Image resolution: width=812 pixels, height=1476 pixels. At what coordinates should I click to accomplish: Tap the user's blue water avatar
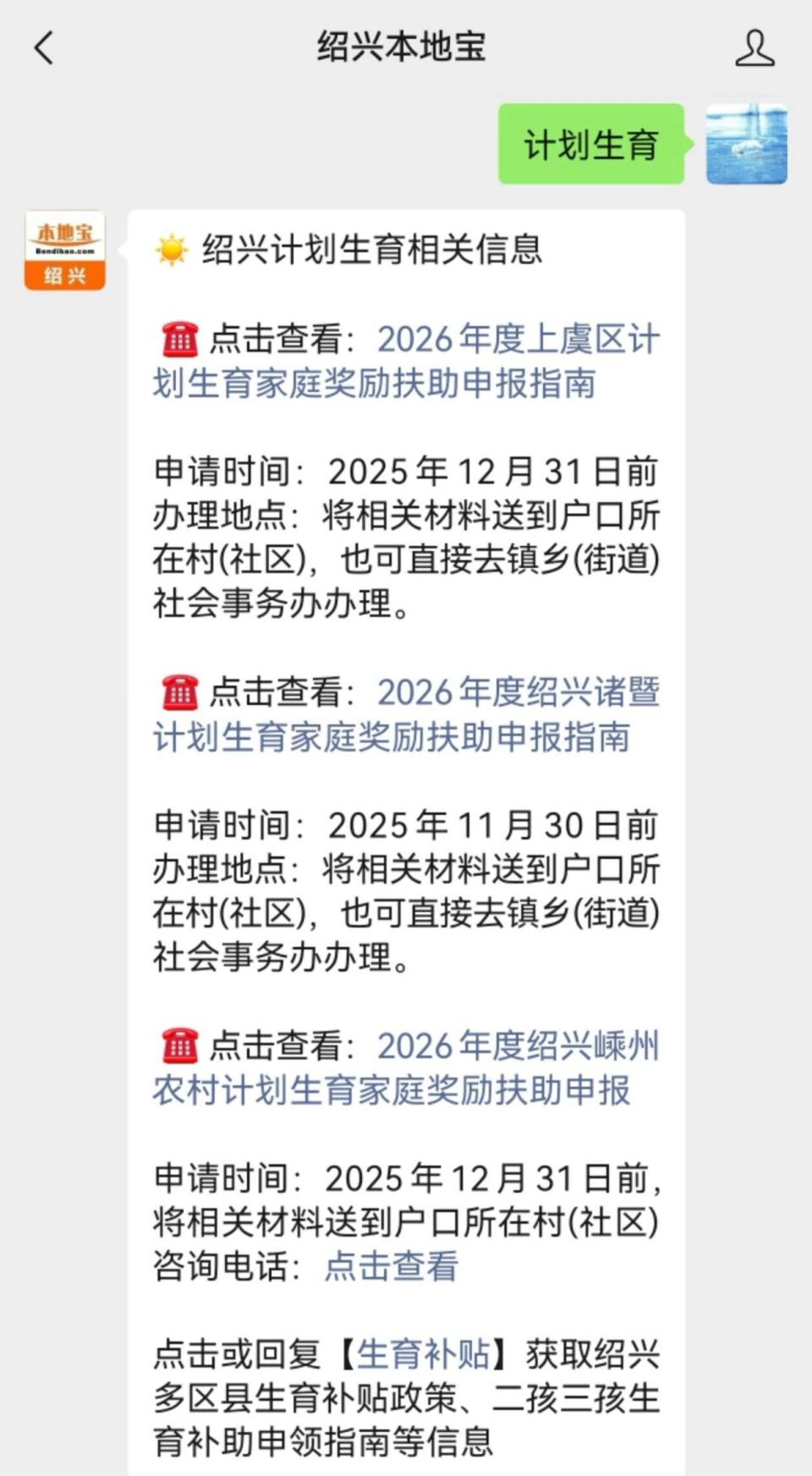coord(747,143)
